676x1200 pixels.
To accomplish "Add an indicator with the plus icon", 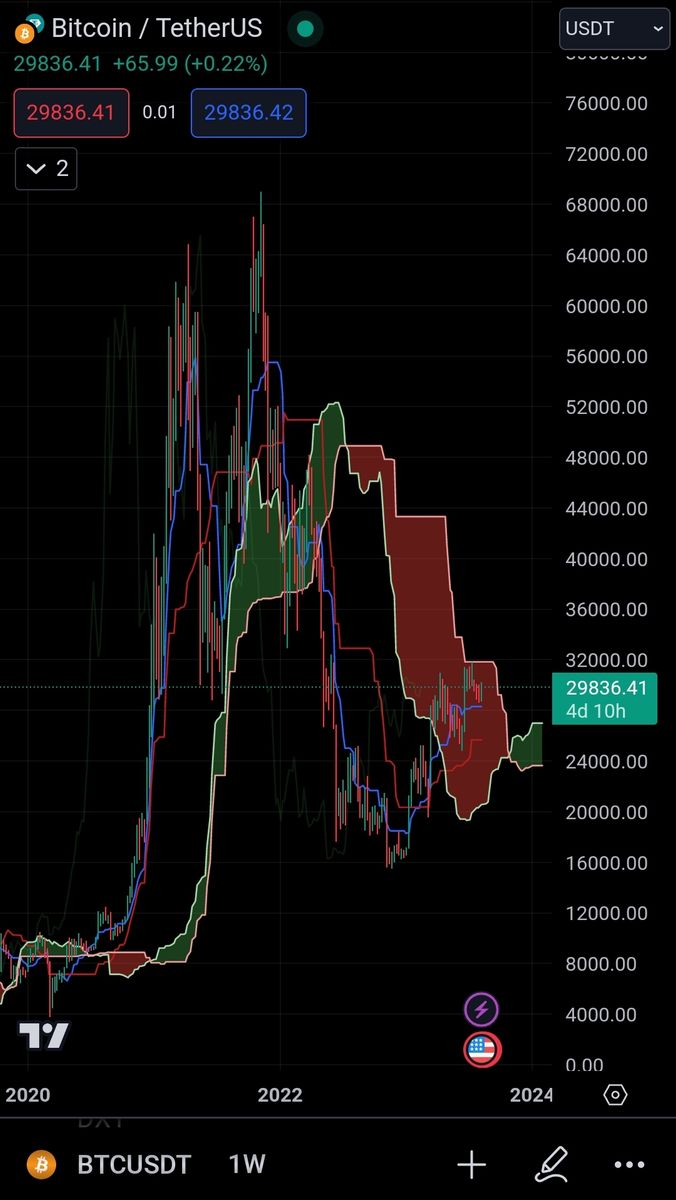I will pos(471,1164).
